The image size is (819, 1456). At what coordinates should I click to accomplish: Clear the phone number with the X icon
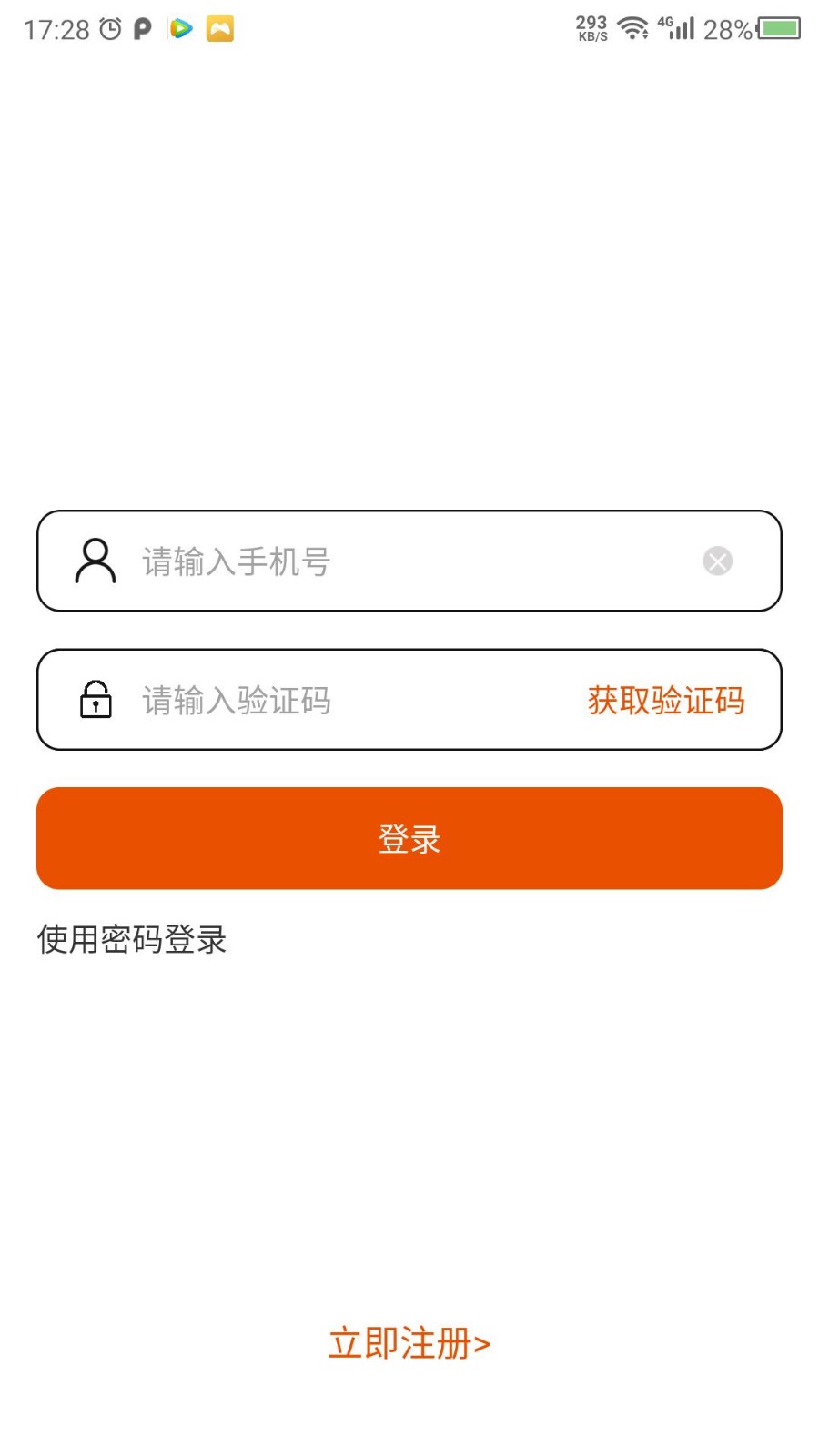tap(717, 561)
